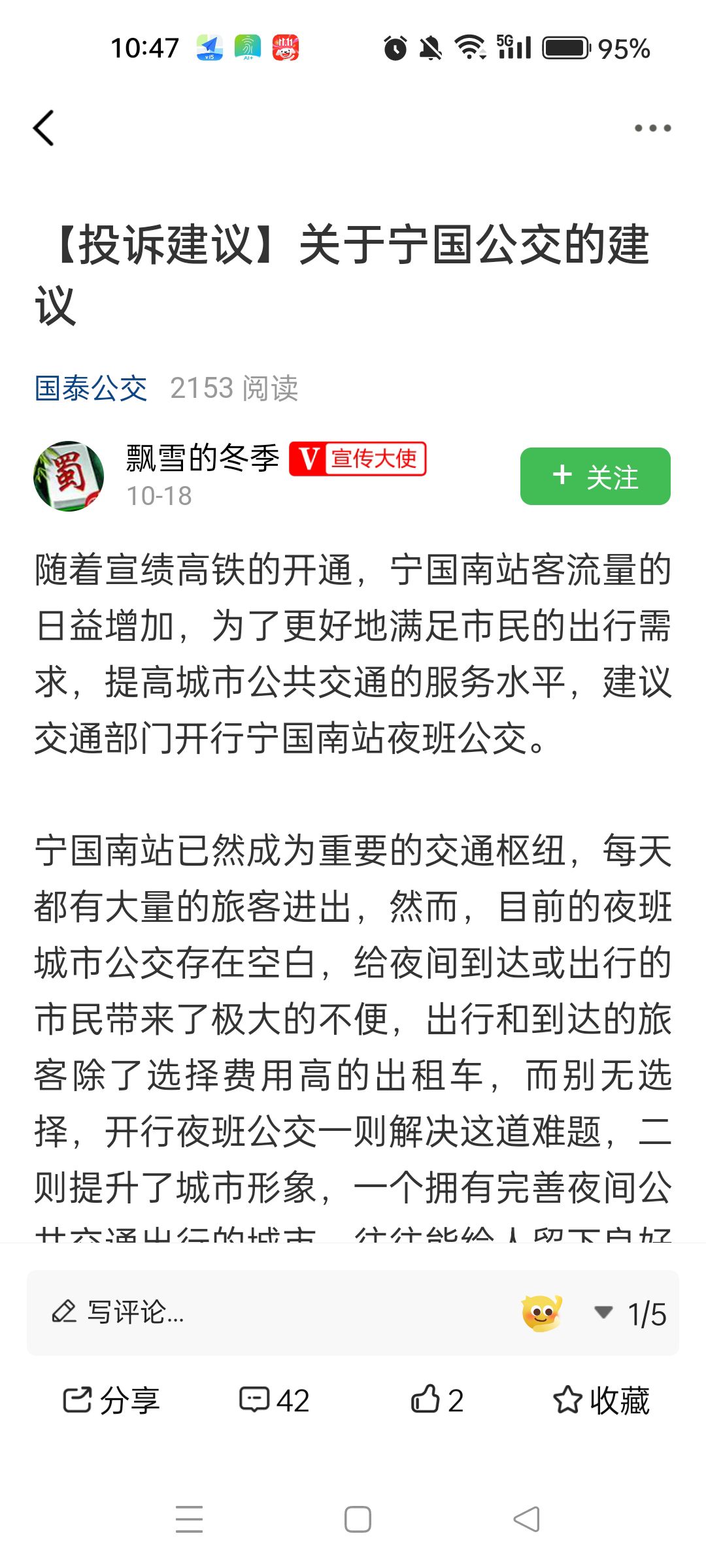This screenshot has height=1568, width=706.
Task: Open the author name 飘雪的冬季
Action: click(203, 458)
